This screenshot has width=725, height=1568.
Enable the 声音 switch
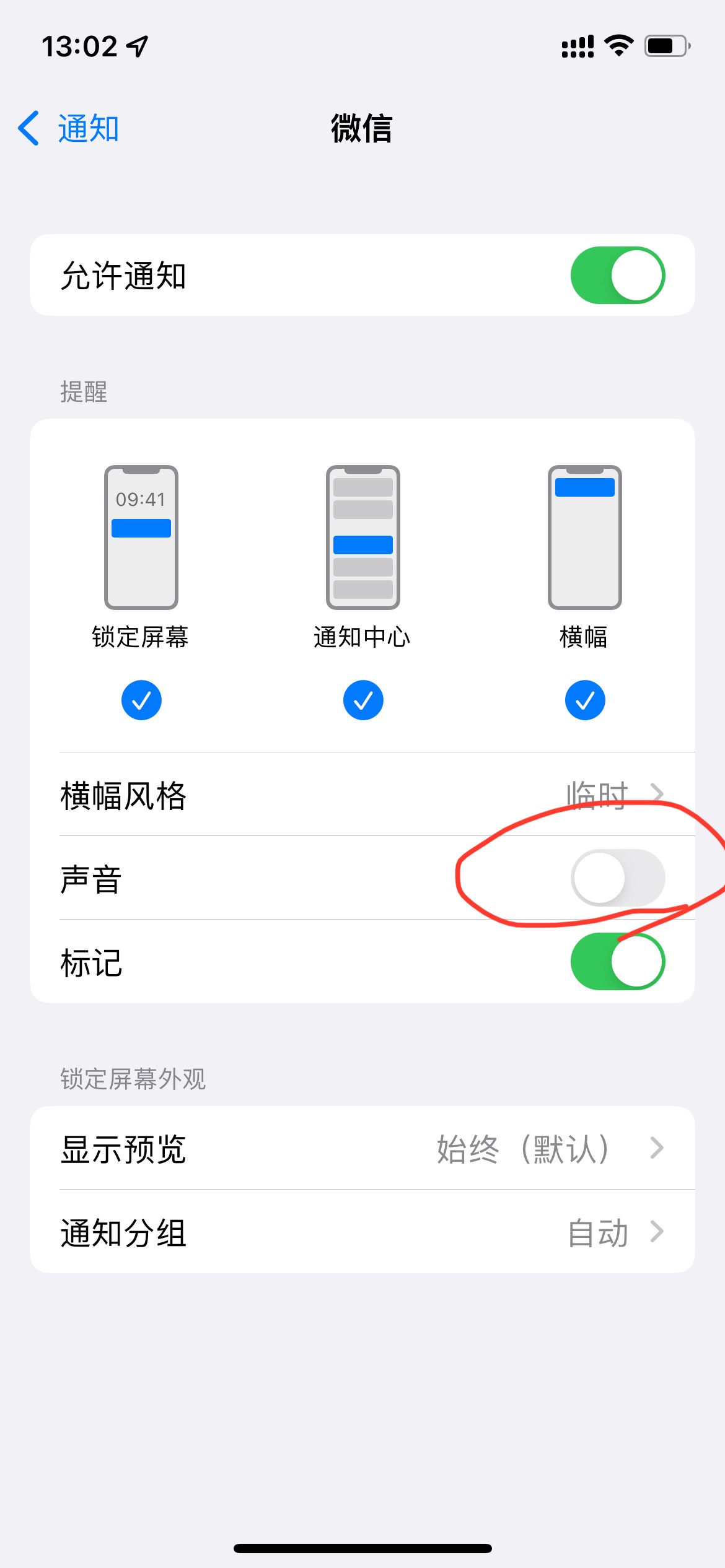pos(617,878)
